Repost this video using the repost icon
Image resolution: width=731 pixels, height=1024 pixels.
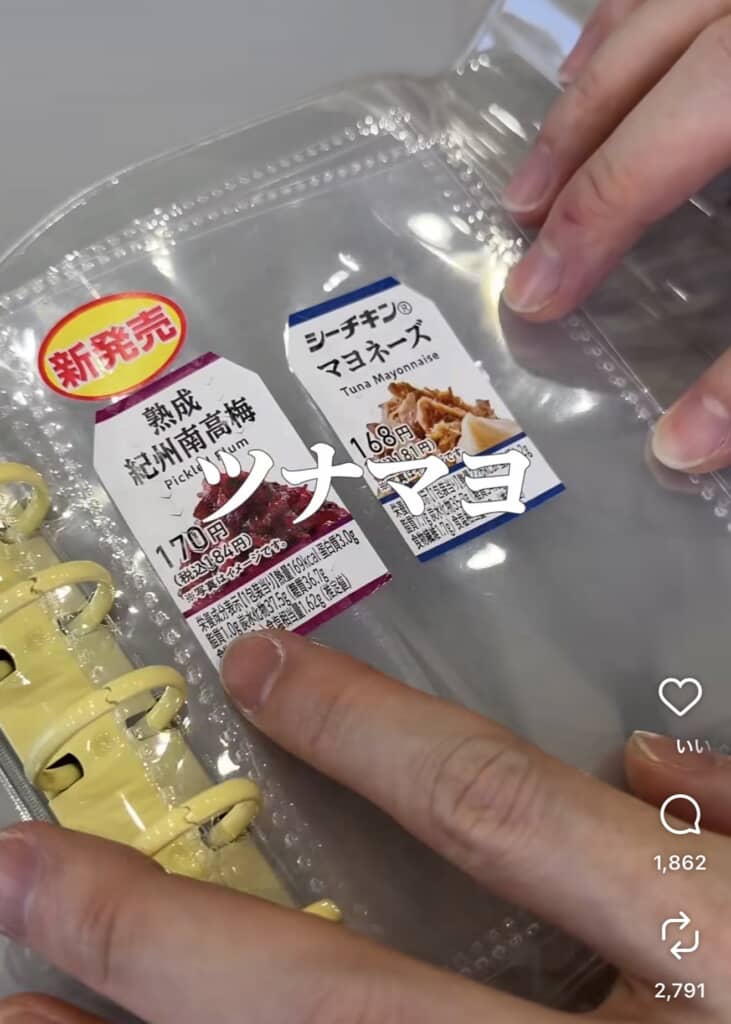click(x=680, y=934)
